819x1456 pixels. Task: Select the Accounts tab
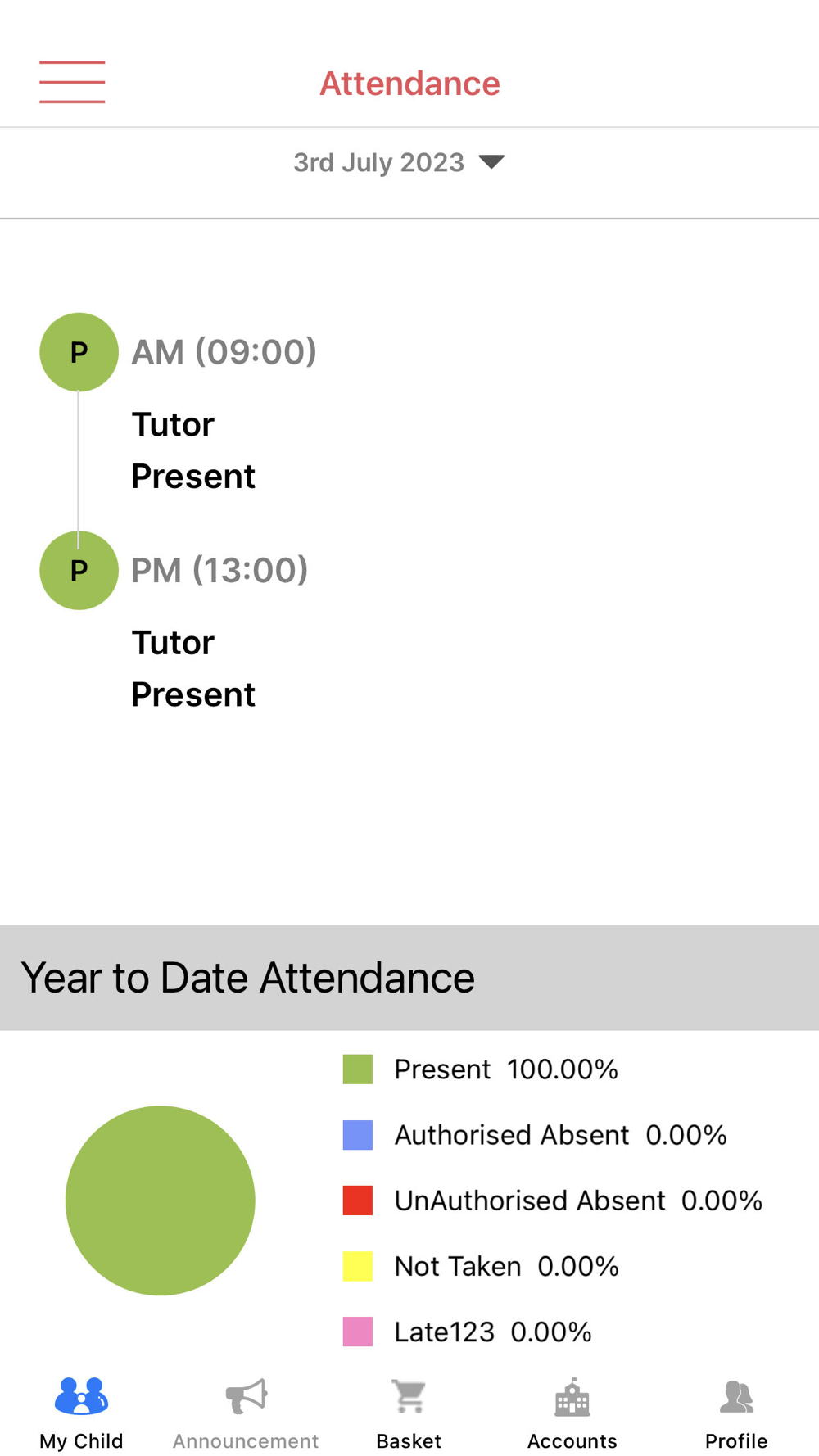572,1413
